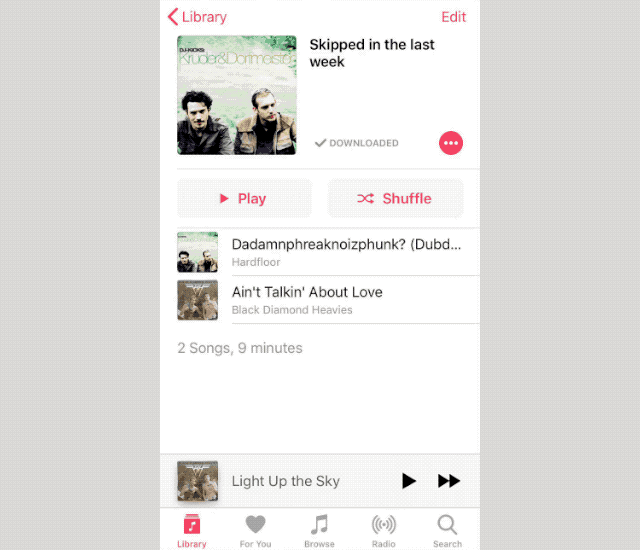The height and width of the screenshot is (550, 640).
Task: Skip to the next track
Action: (x=449, y=481)
